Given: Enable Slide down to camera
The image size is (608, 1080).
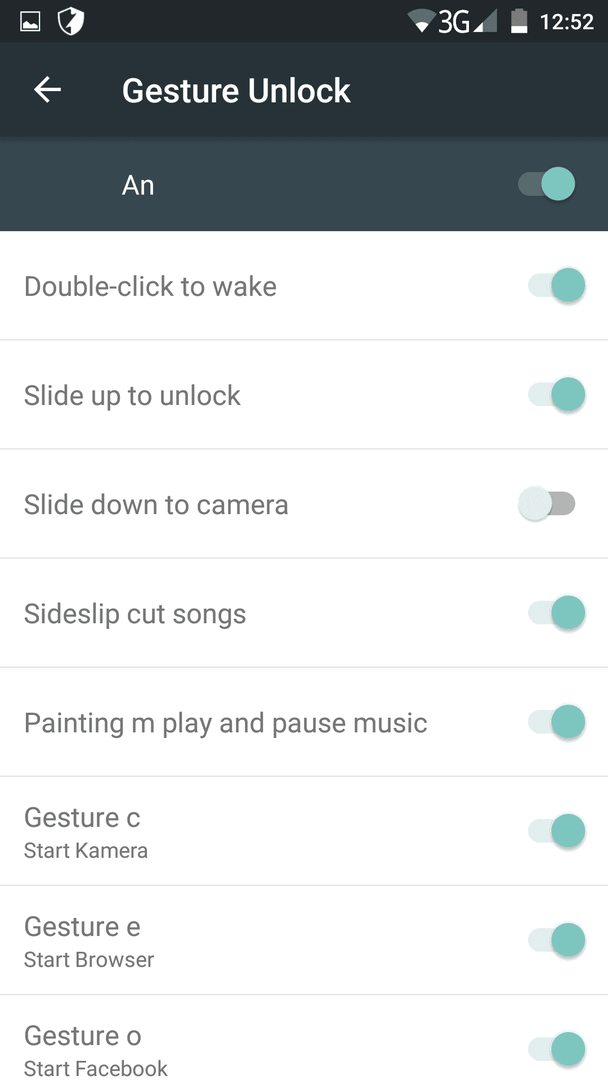Looking at the screenshot, I should pos(547,504).
